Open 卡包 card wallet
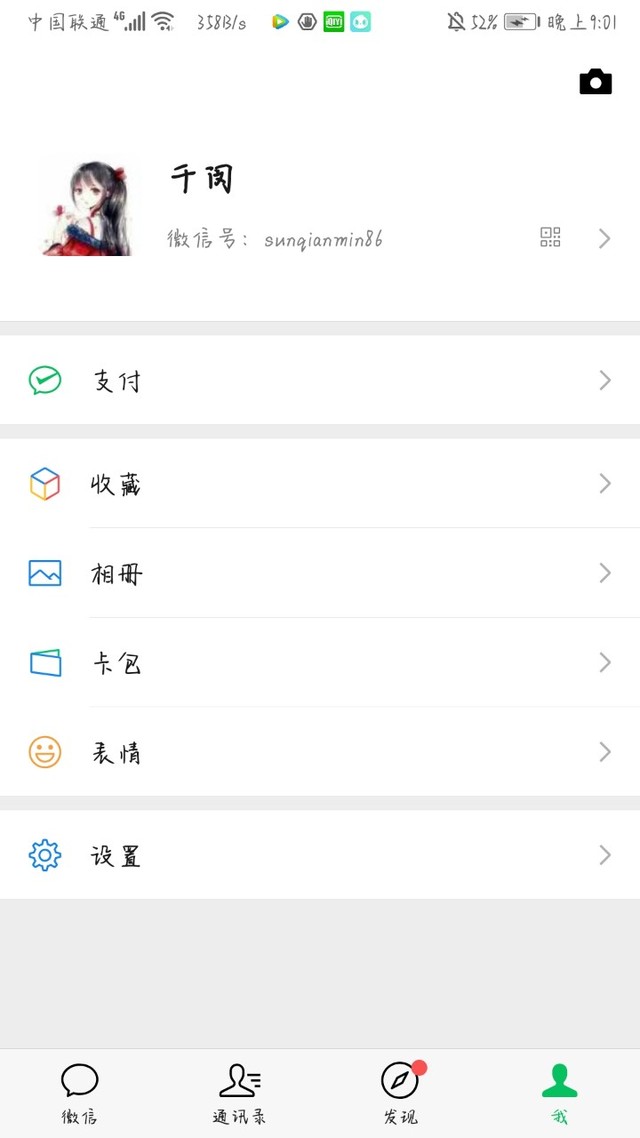Viewport: 640px width, 1138px height. [x=320, y=663]
